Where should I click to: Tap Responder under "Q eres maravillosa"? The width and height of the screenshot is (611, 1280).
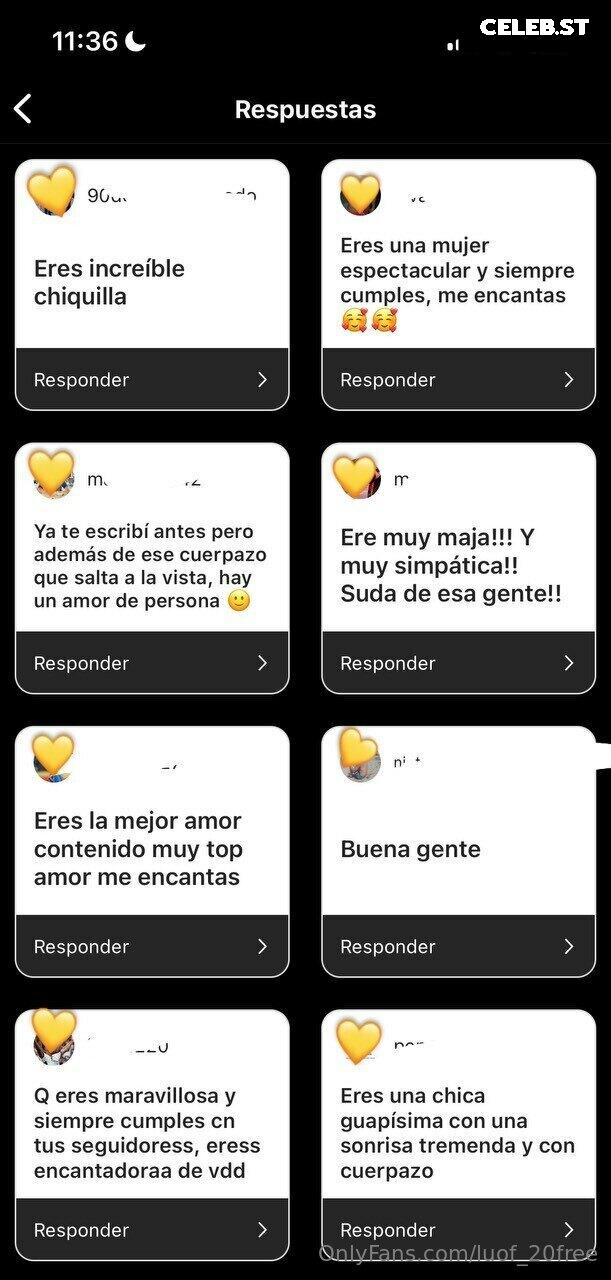152,1230
